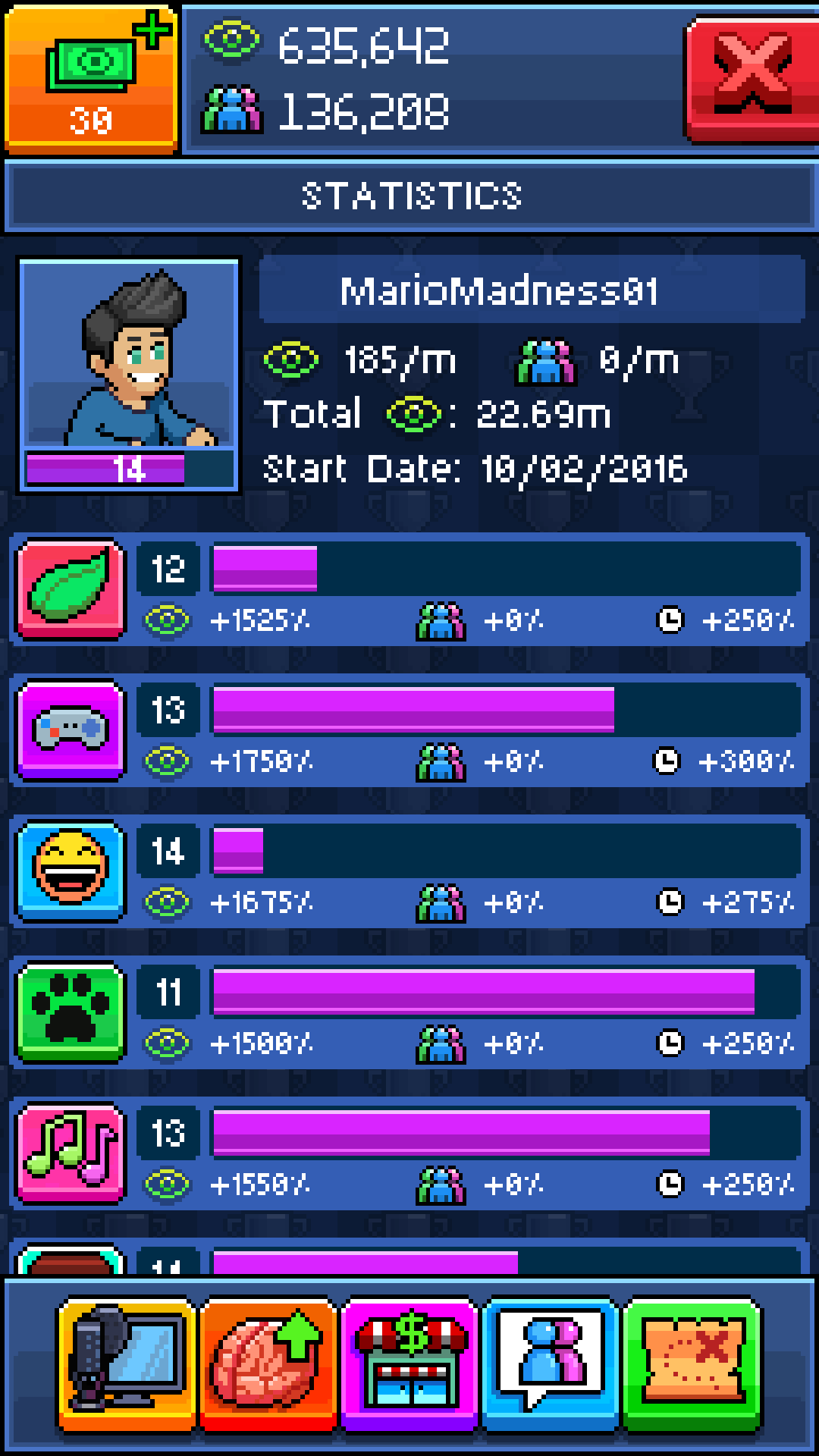Open the brain upgrade menu

point(268,1363)
